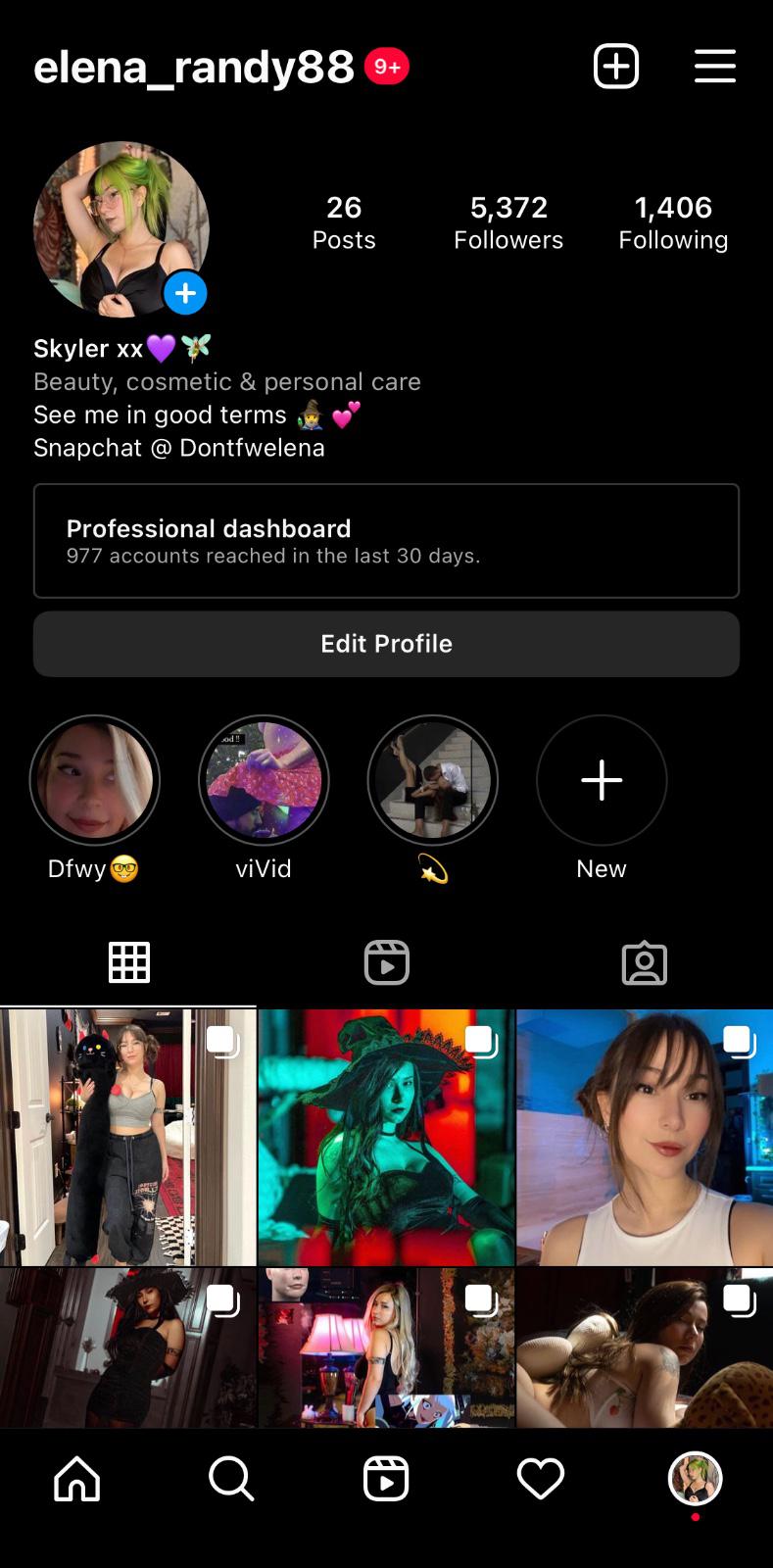Open the post with the black cat plush
Viewport: 773px width, 1568px height.
click(127, 1138)
